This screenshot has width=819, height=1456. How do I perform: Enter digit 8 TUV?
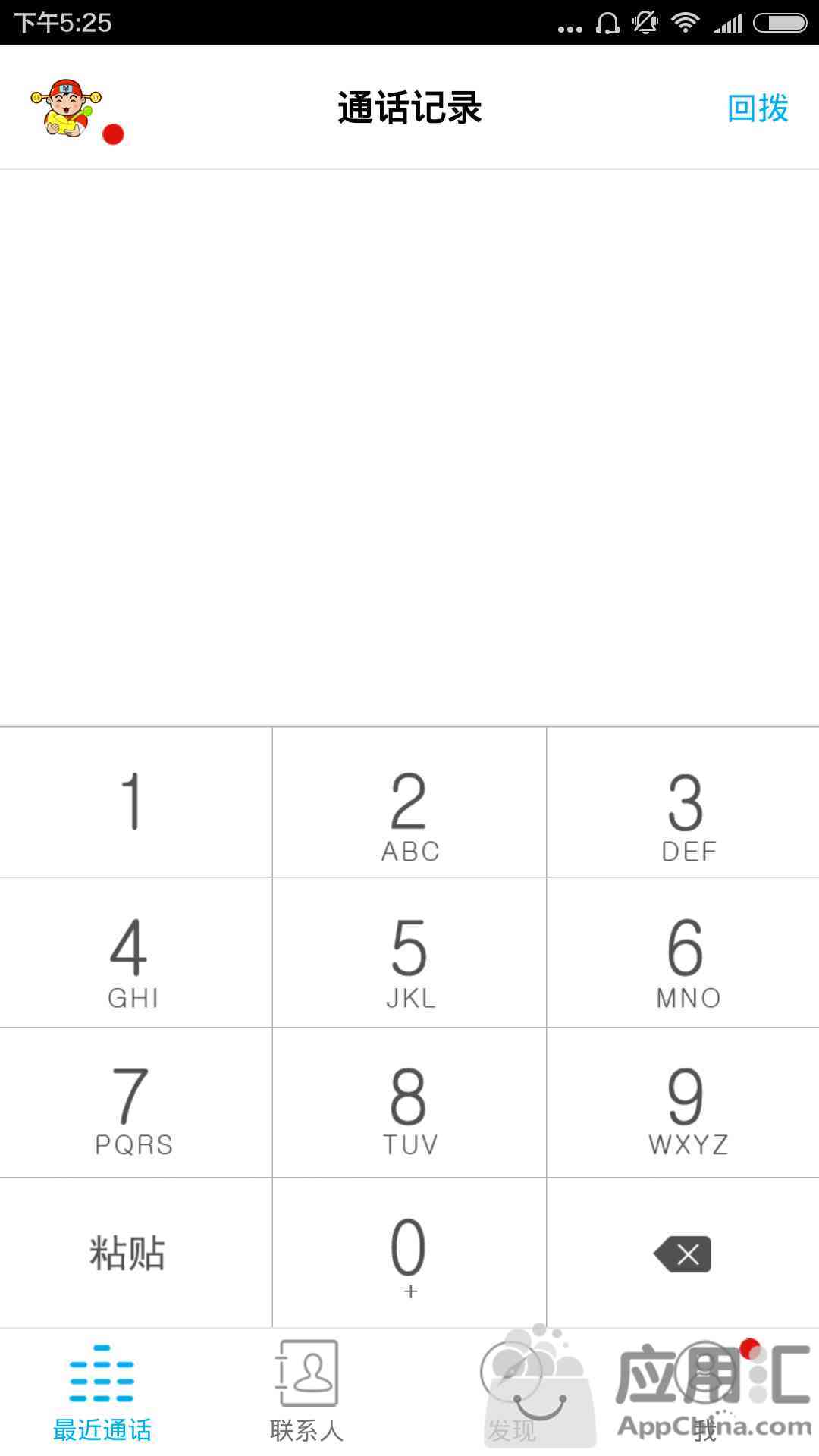(409, 1103)
